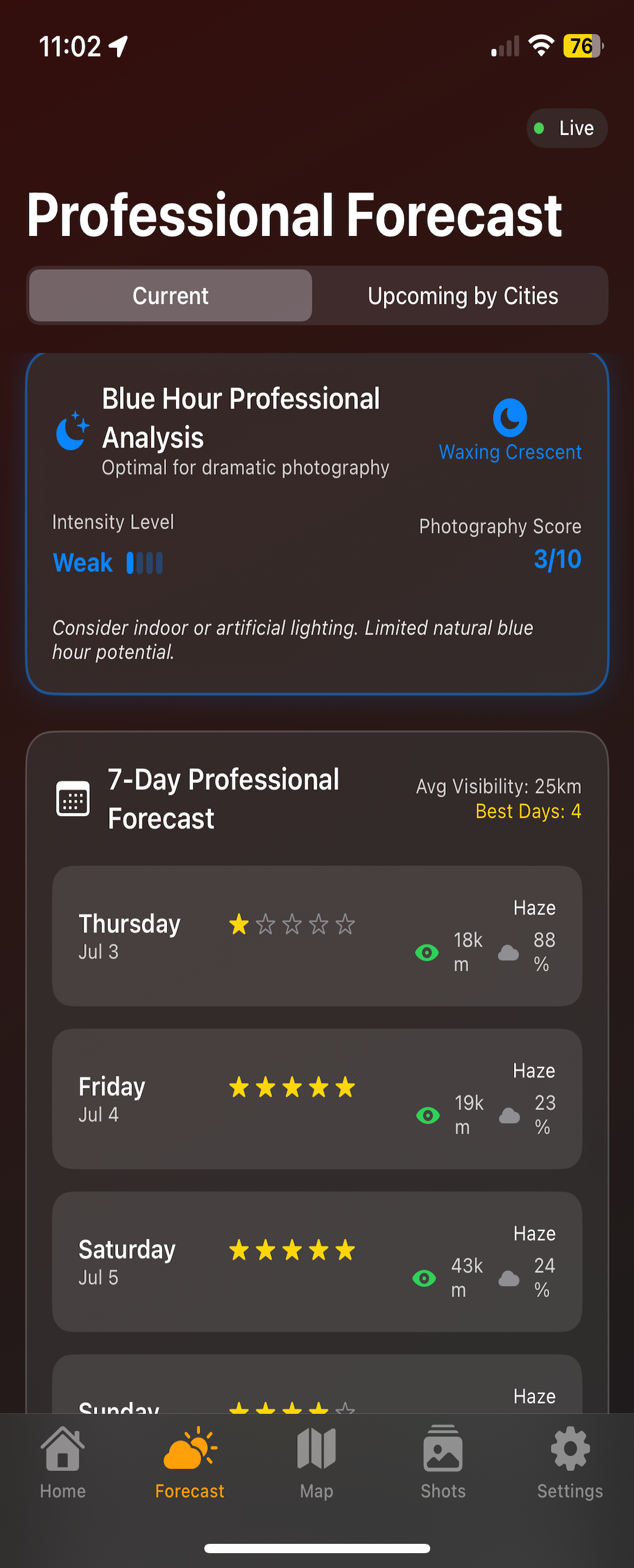Open the Shots tab
The width and height of the screenshot is (634, 1568).
pos(443,1463)
